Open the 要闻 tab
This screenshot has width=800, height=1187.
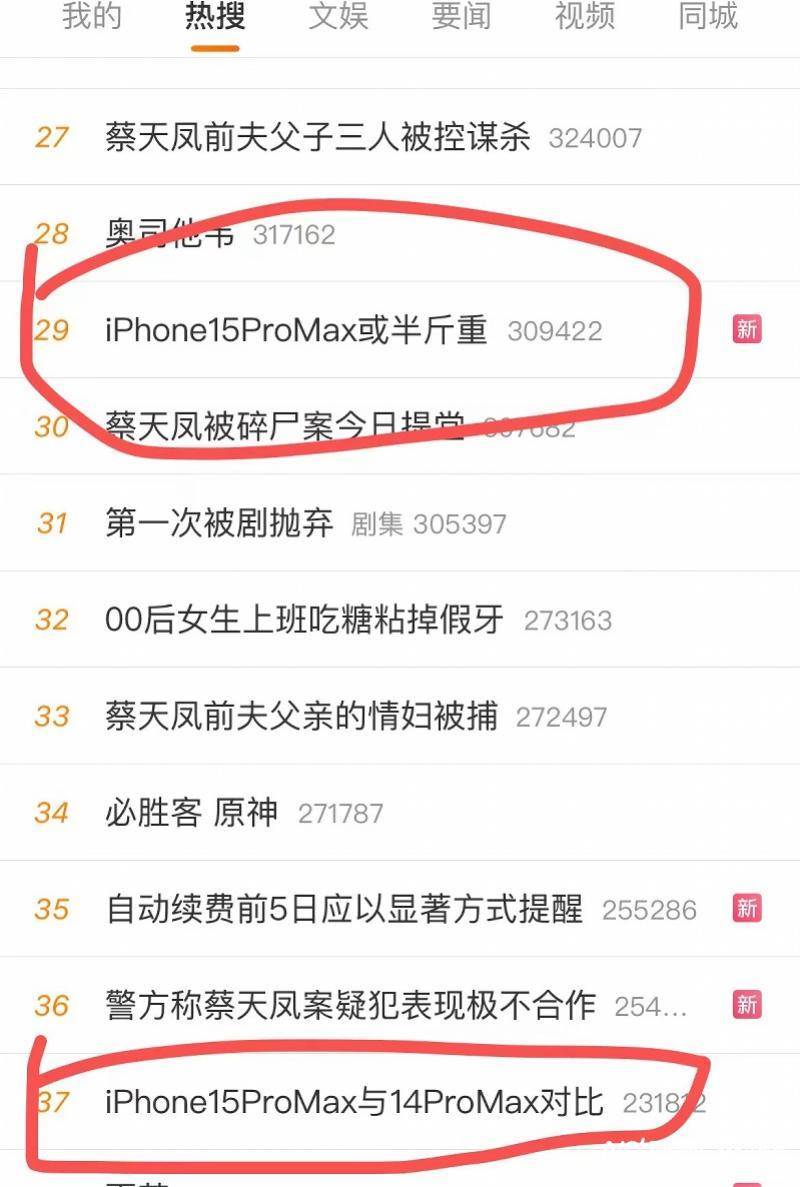[x=461, y=17]
